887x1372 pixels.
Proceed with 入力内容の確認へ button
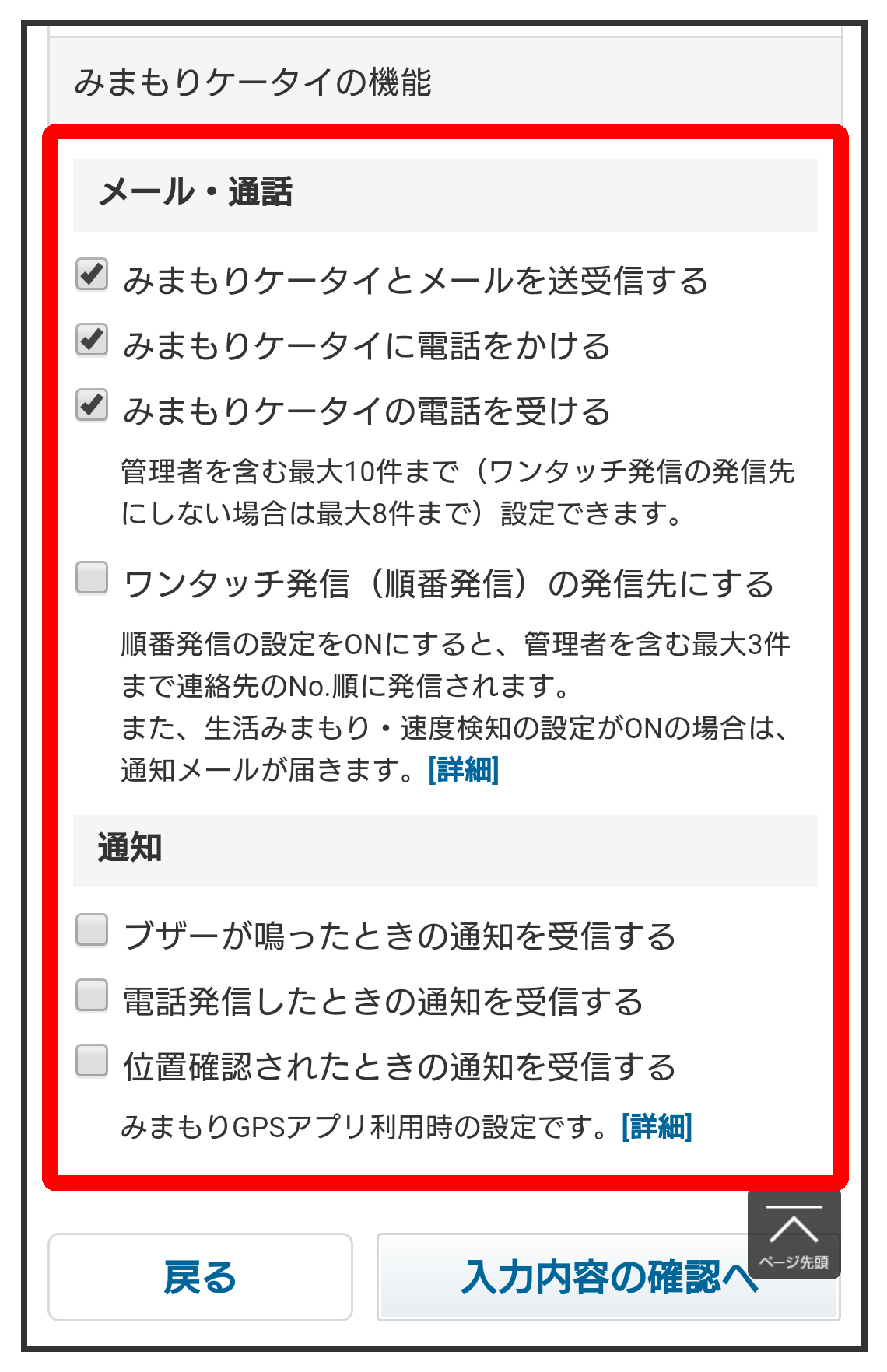coord(560,1277)
